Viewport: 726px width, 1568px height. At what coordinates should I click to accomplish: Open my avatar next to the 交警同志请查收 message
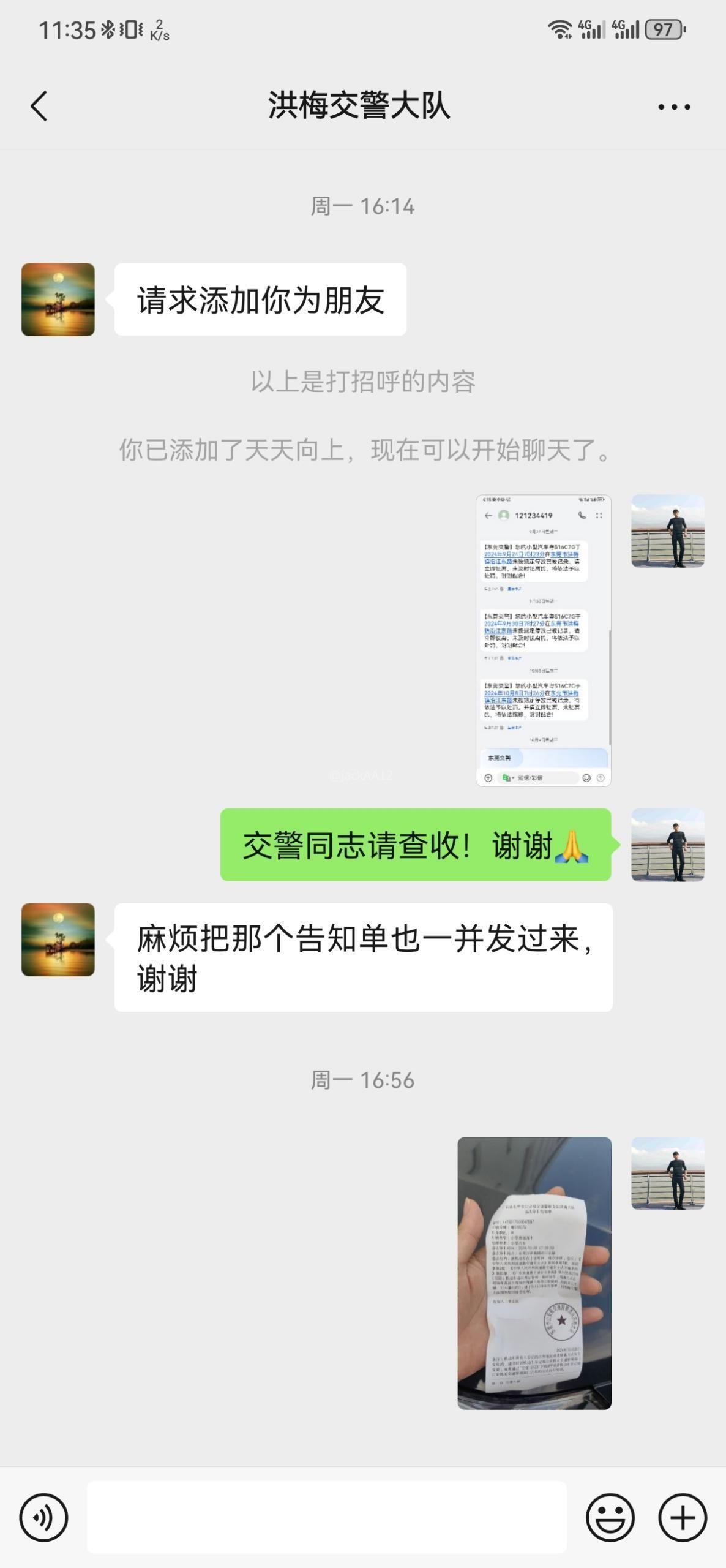(x=667, y=845)
